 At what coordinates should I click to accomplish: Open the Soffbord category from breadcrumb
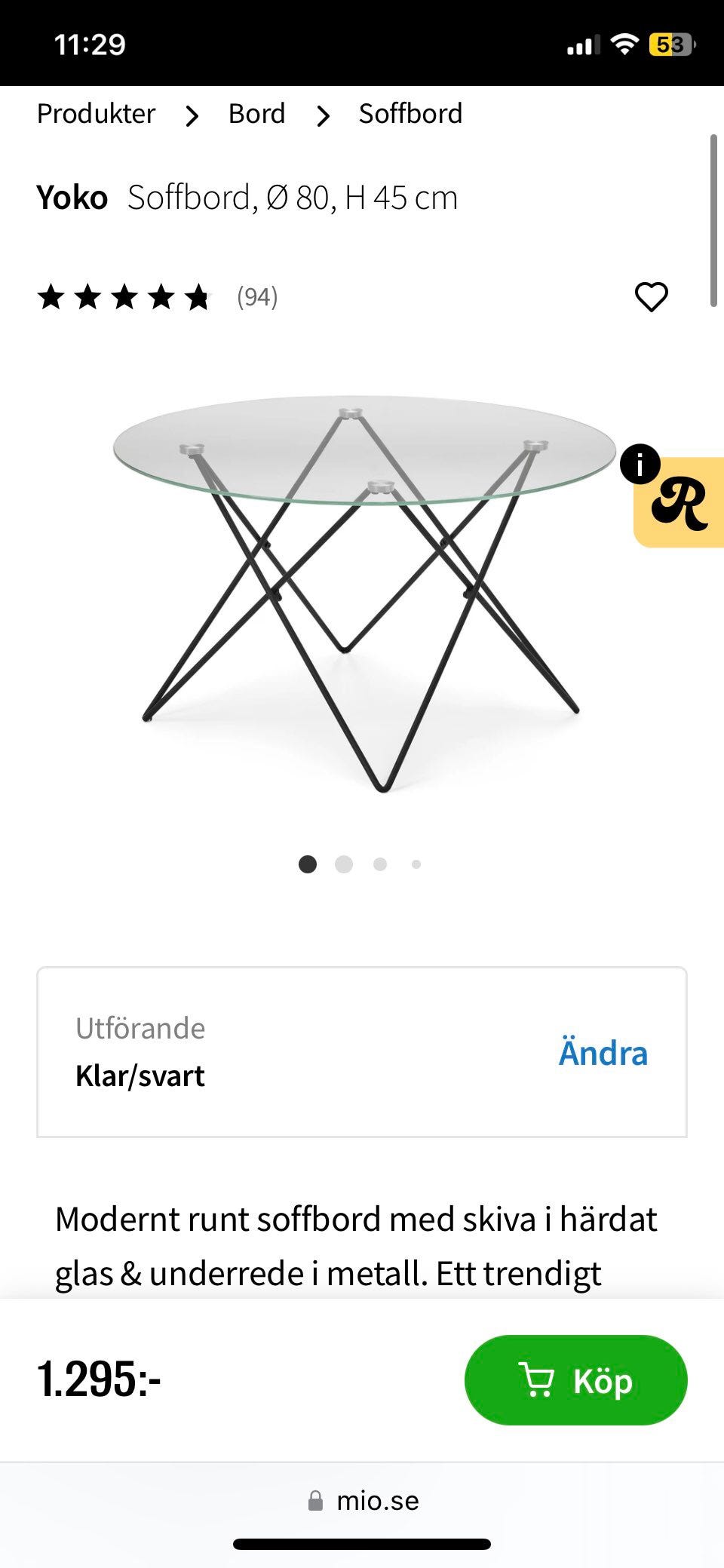(x=411, y=114)
